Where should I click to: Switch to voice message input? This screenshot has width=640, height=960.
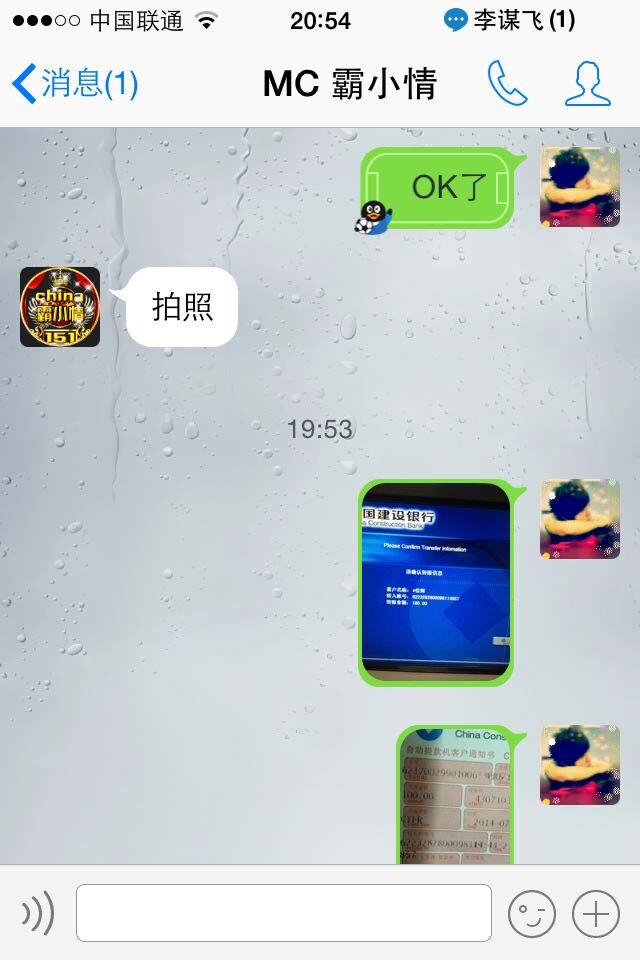tap(38, 912)
